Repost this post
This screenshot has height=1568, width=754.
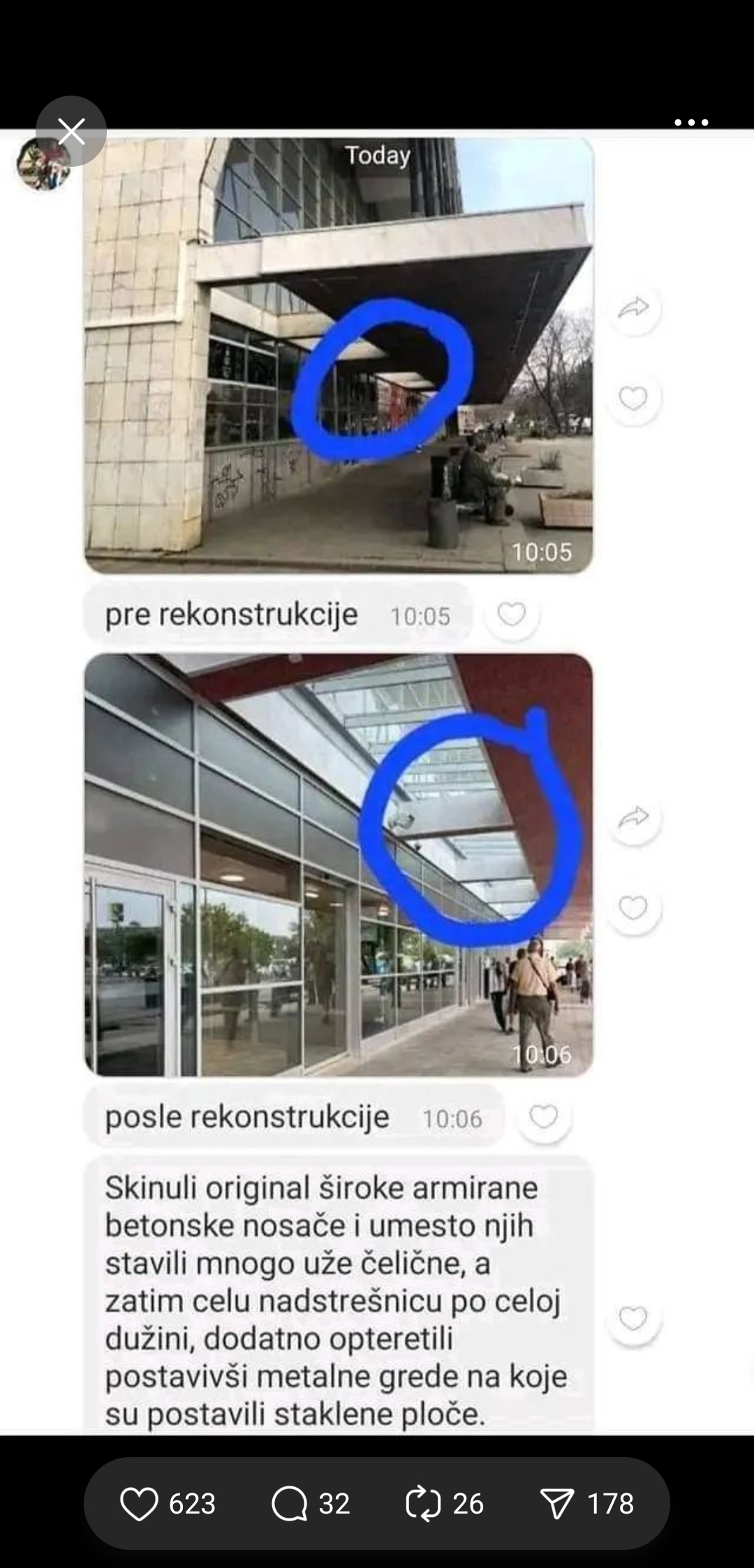click(423, 1502)
